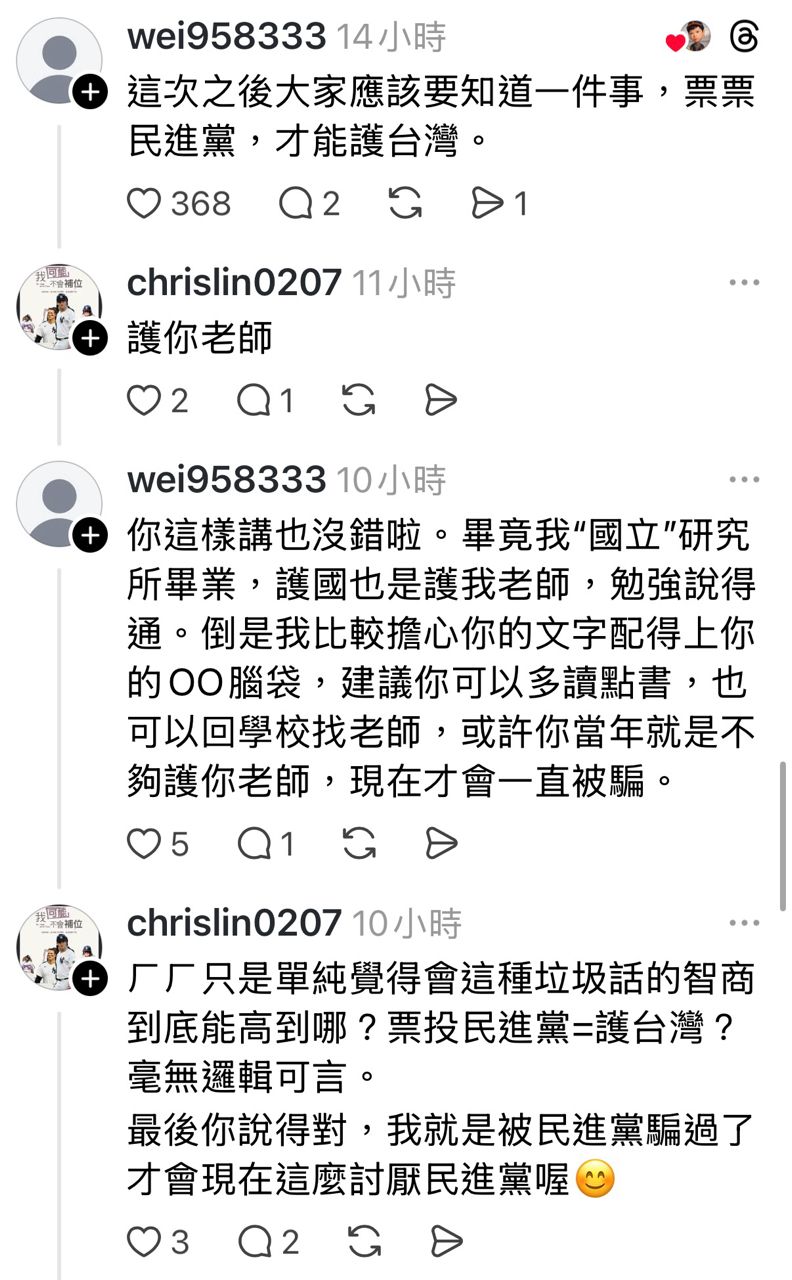792x1280 pixels.
Task: Reply to wei958333's comment with 5 likes
Action: pos(254,844)
